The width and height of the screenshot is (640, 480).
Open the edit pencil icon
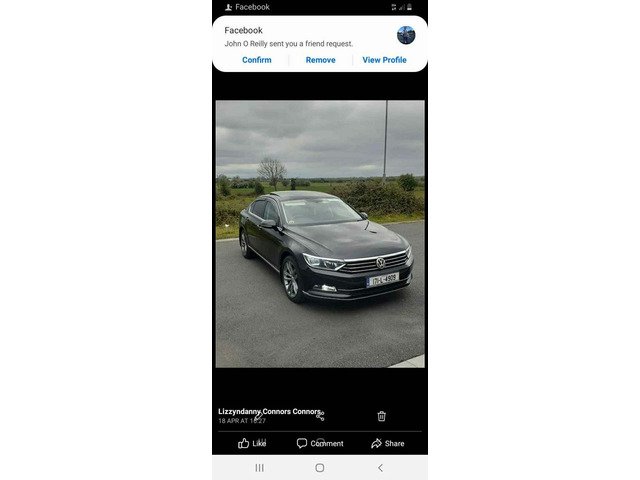click(259, 416)
